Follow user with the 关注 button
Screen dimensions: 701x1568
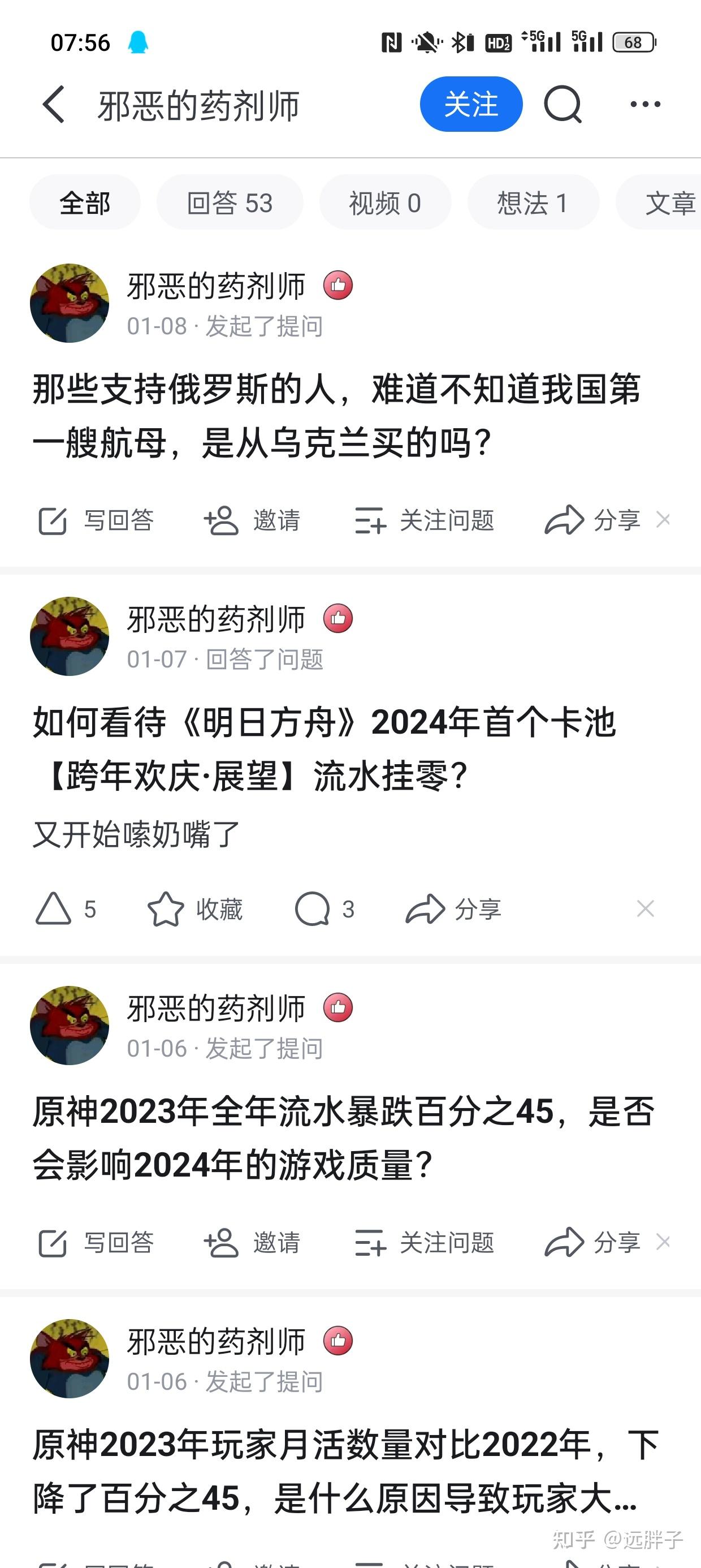click(470, 104)
